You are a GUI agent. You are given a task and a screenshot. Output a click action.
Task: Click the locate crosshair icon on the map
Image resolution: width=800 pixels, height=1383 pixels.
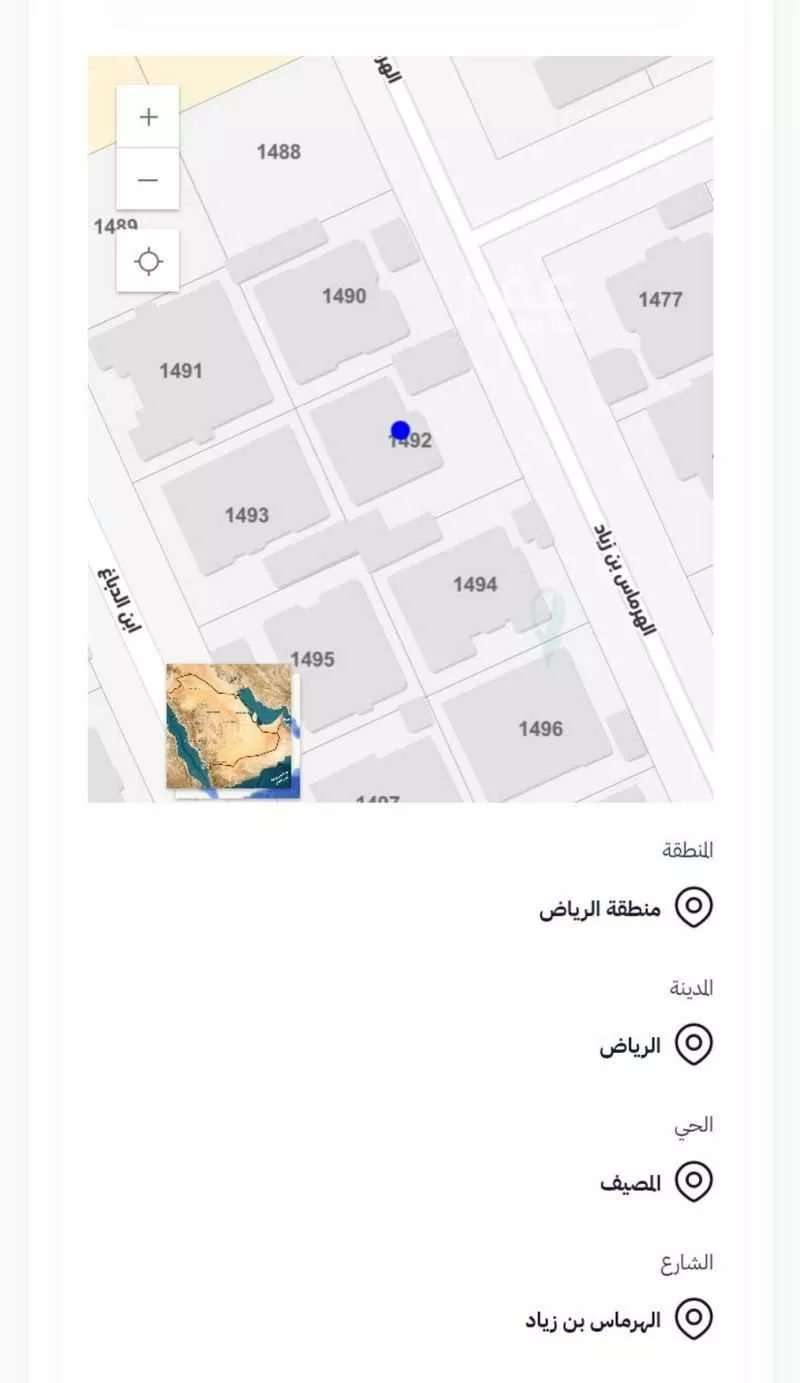[147, 260]
